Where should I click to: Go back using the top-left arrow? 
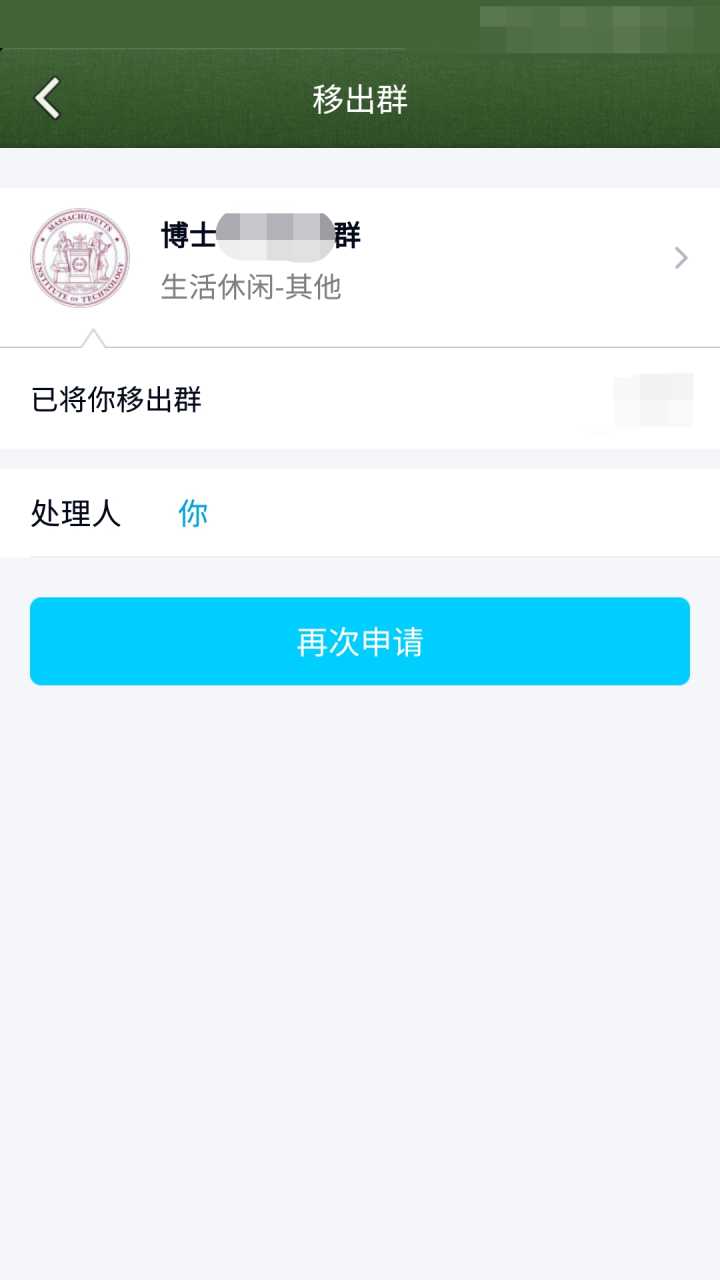[48, 99]
